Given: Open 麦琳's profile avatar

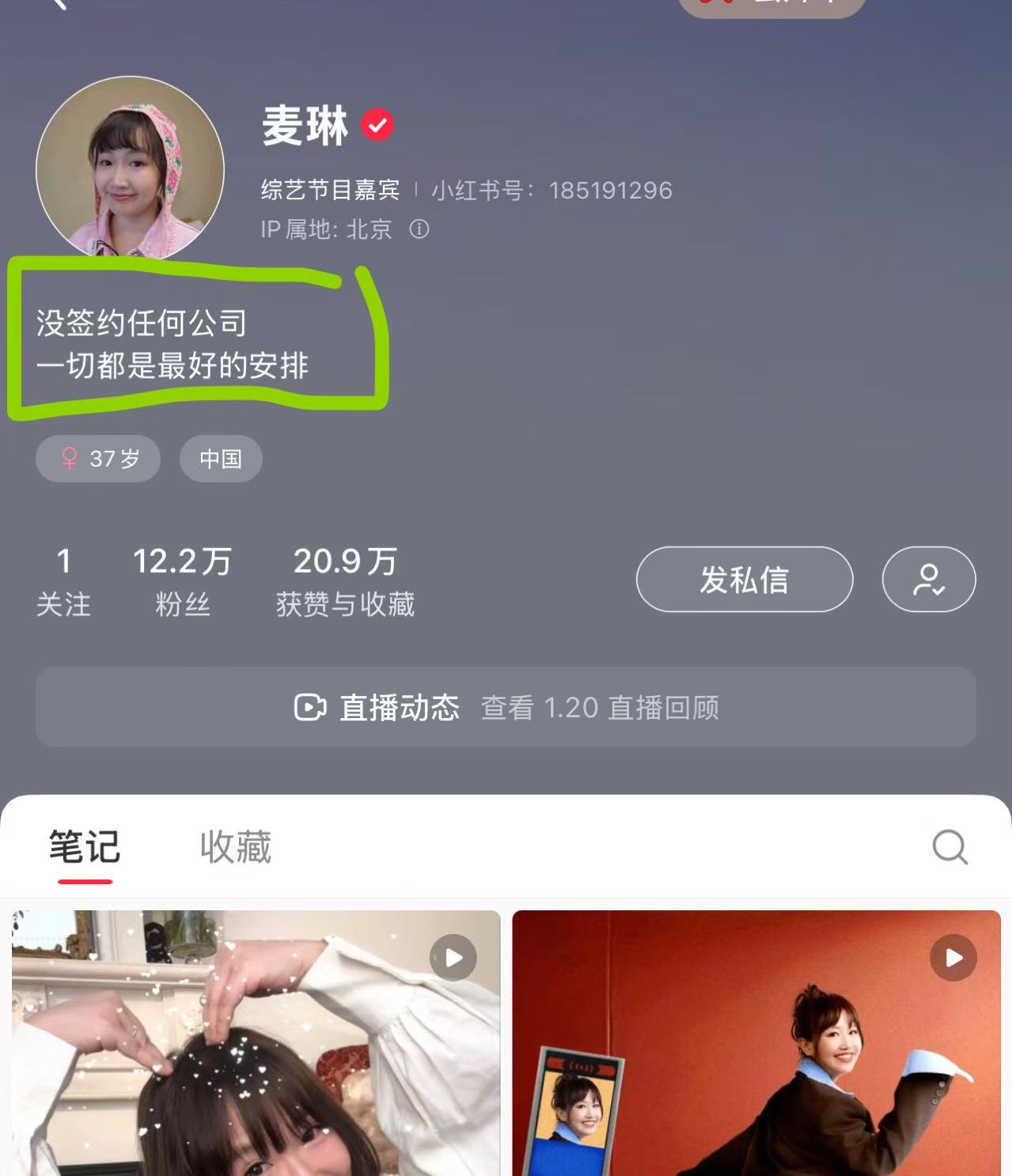Looking at the screenshot, I should click(131, 168).
